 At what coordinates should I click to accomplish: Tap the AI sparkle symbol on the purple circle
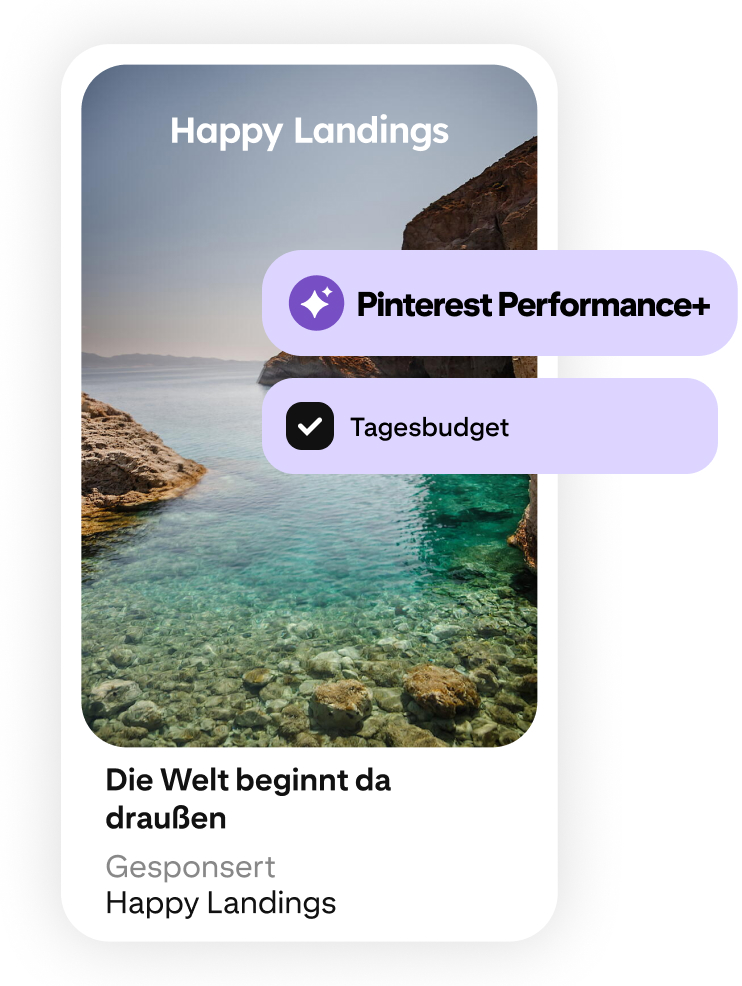[x=315, y=303]
